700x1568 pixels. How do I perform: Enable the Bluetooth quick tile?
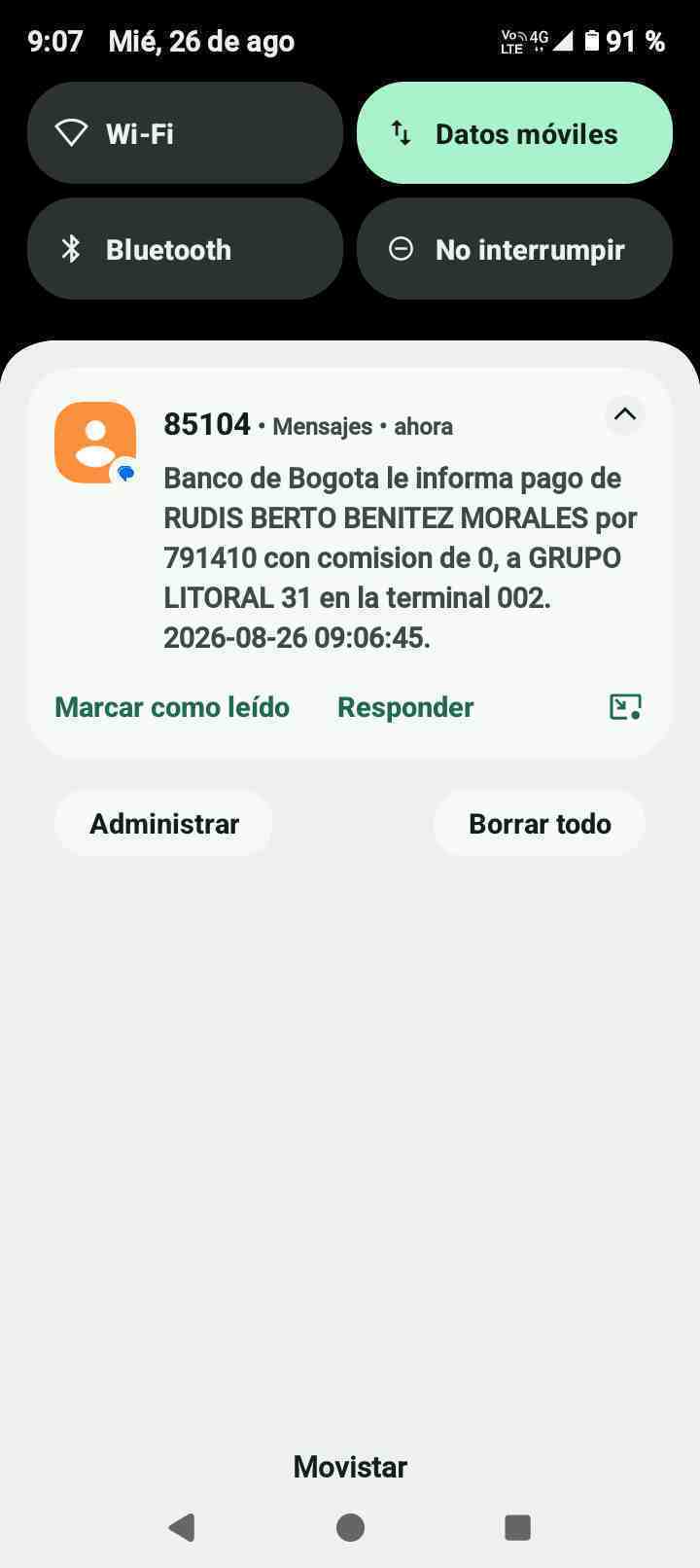tap(185, 249)
